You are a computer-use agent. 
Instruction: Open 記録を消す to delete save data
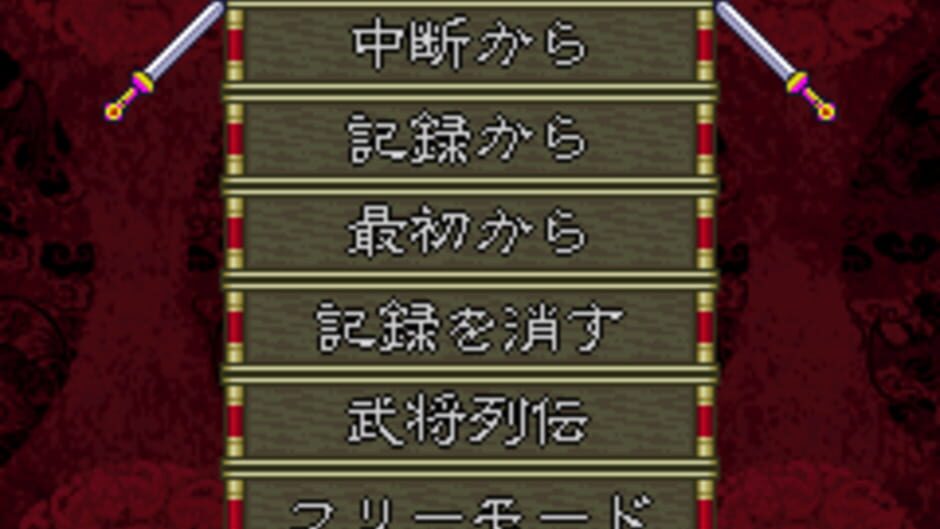469,327
